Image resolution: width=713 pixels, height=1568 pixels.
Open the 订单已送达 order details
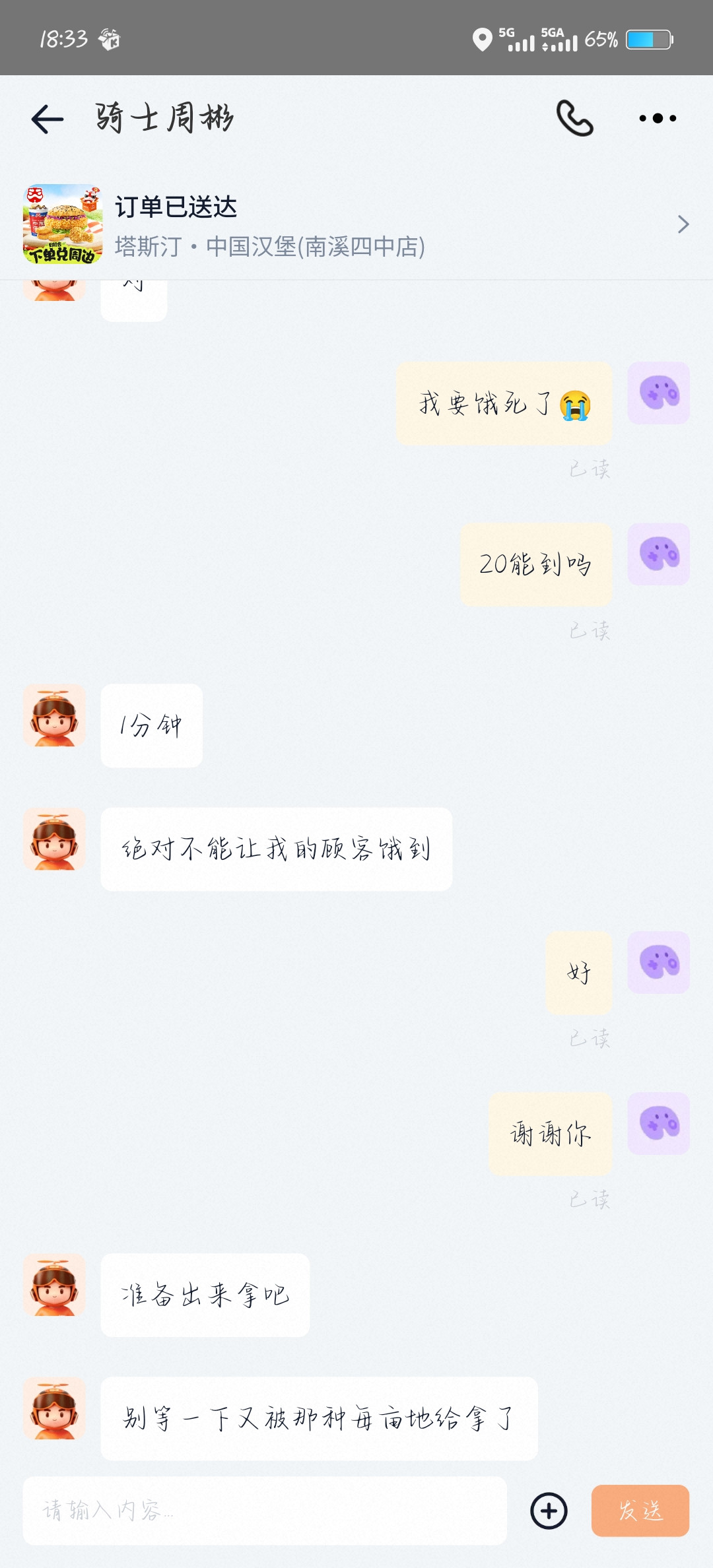coord(180,208)
